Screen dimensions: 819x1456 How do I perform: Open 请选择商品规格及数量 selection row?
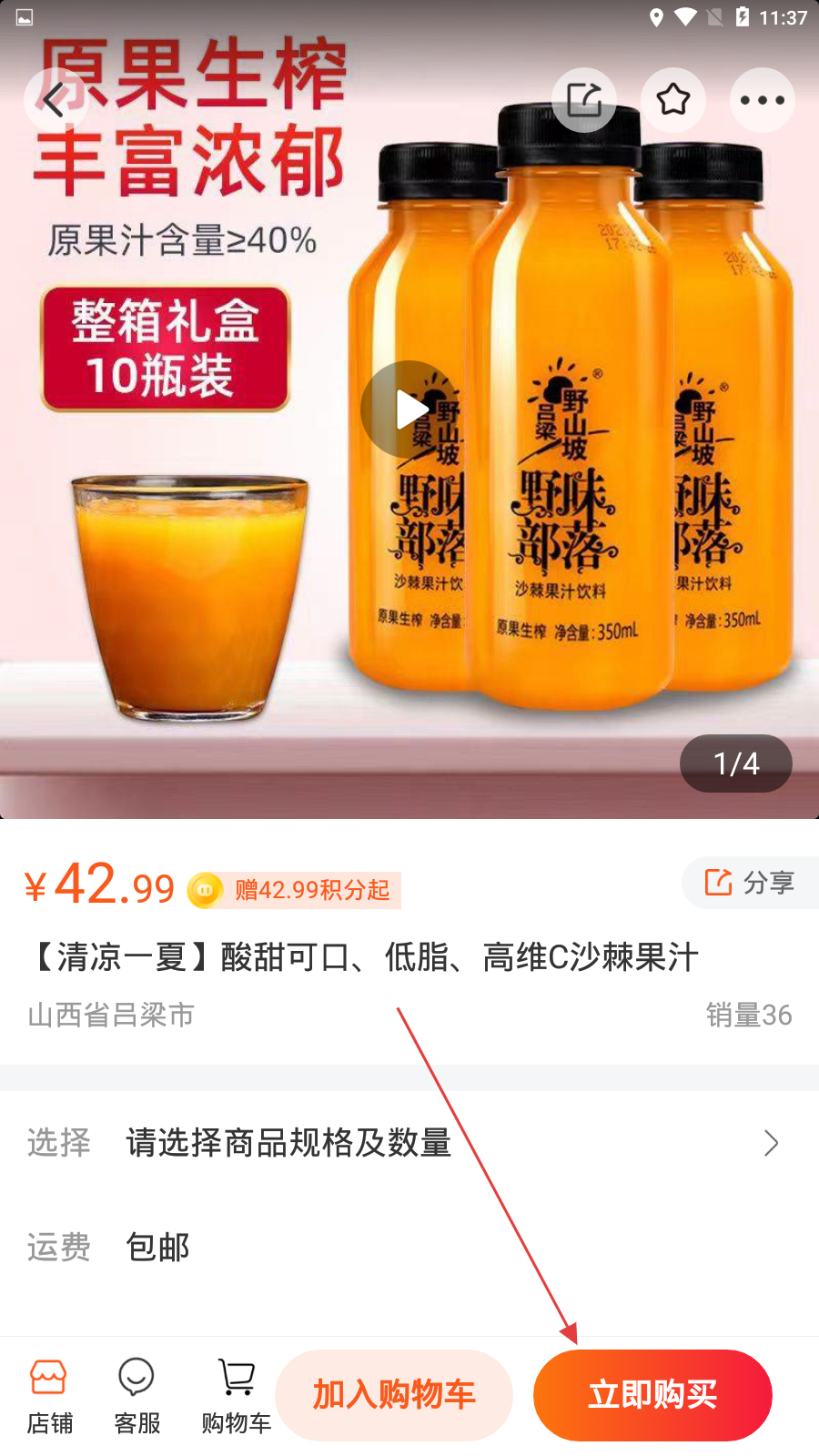(409, 1143)
